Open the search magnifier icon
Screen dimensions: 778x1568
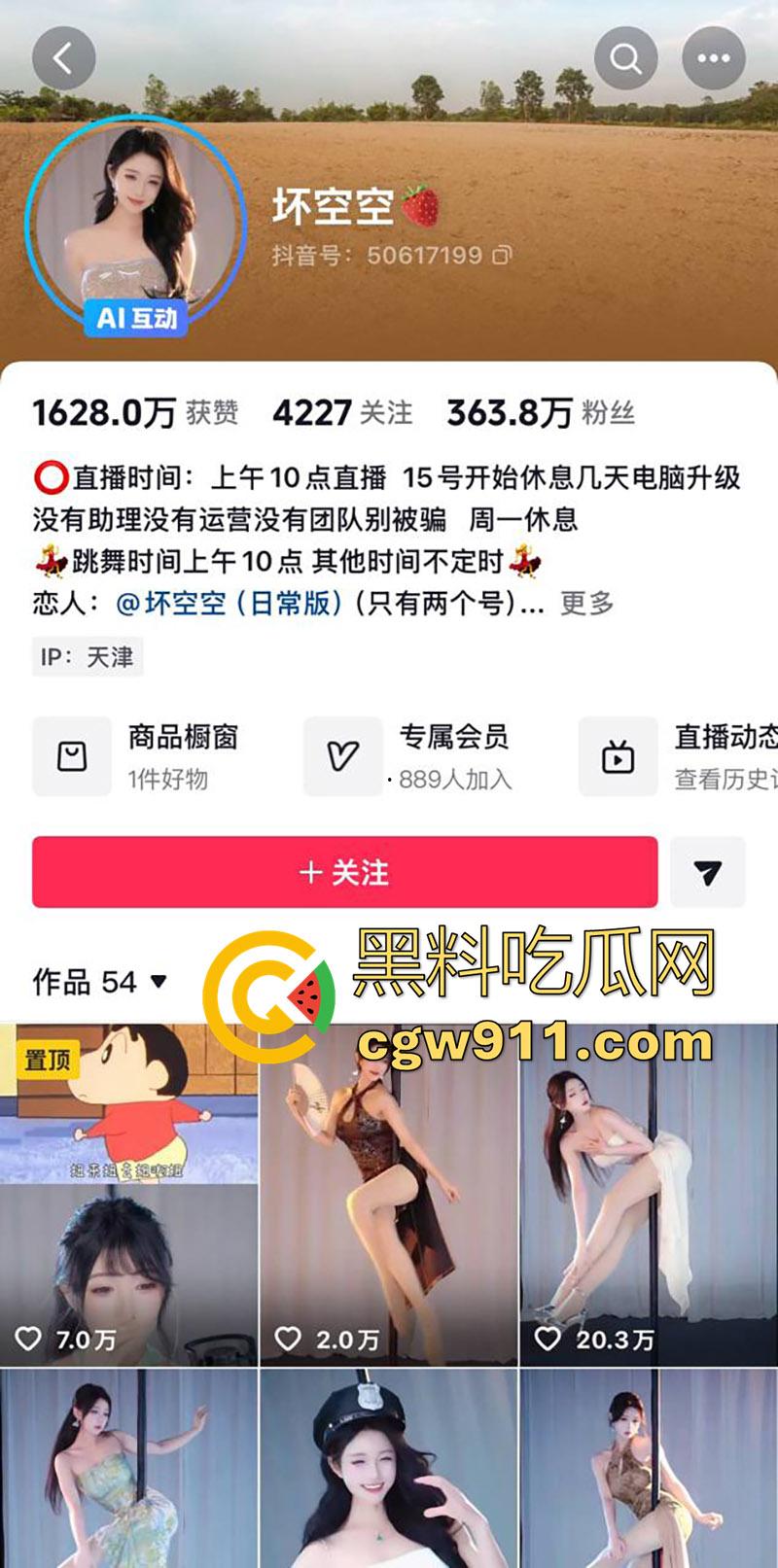click(x=625, y=56)
